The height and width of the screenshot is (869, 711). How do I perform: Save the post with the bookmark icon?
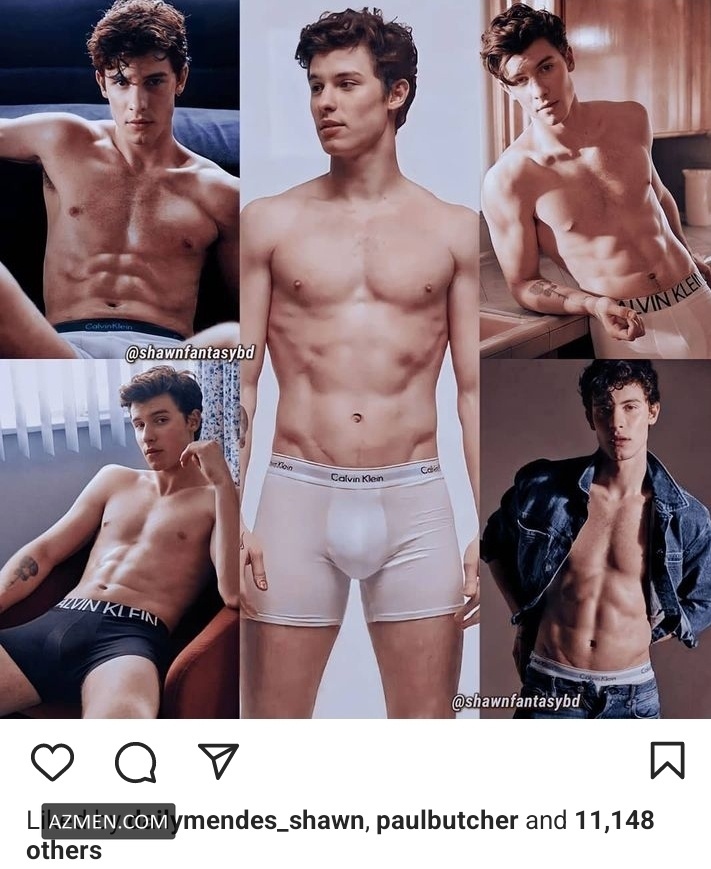tap(667, 761)
